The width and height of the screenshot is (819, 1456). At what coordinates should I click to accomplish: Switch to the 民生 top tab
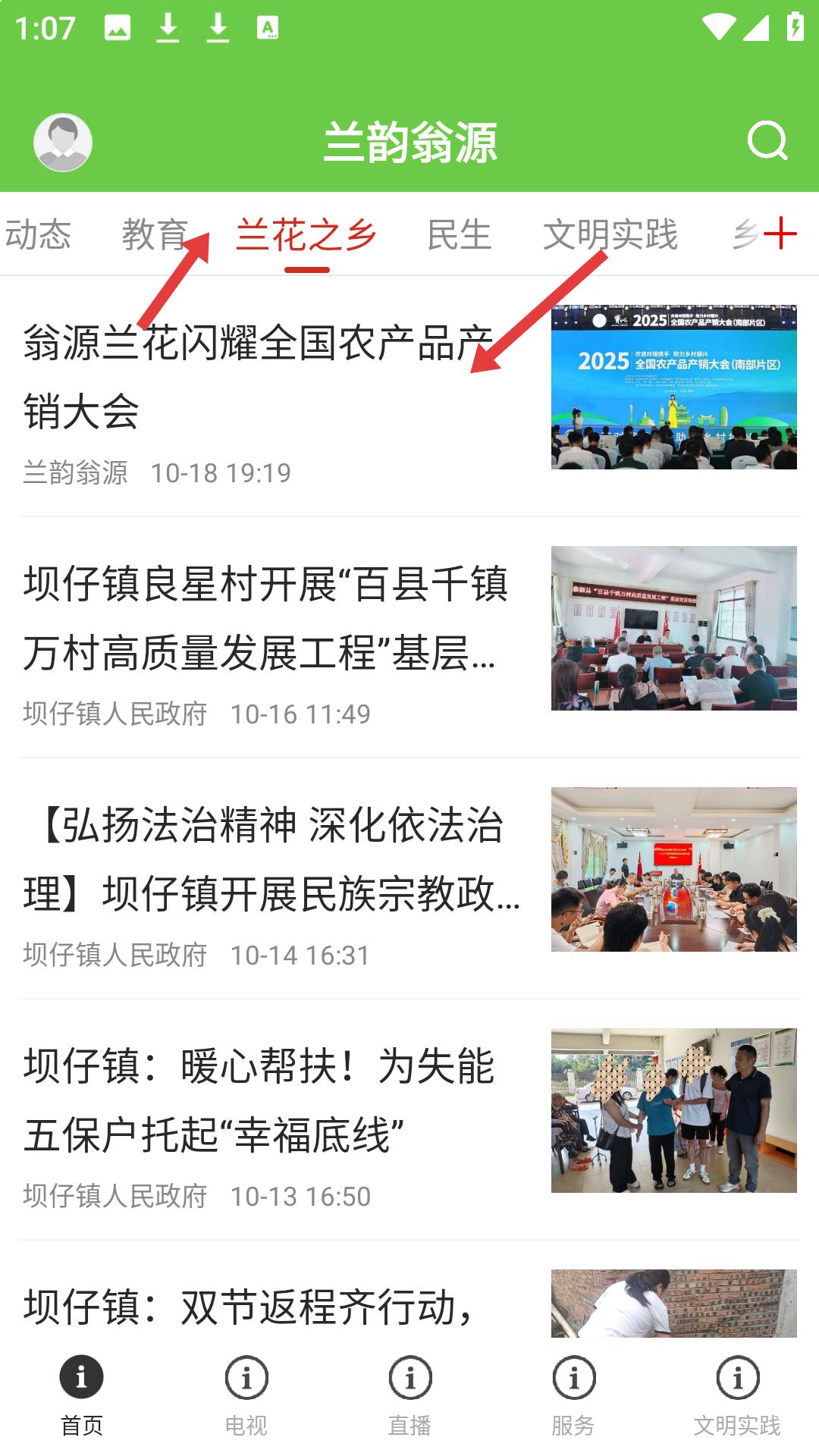460,234
